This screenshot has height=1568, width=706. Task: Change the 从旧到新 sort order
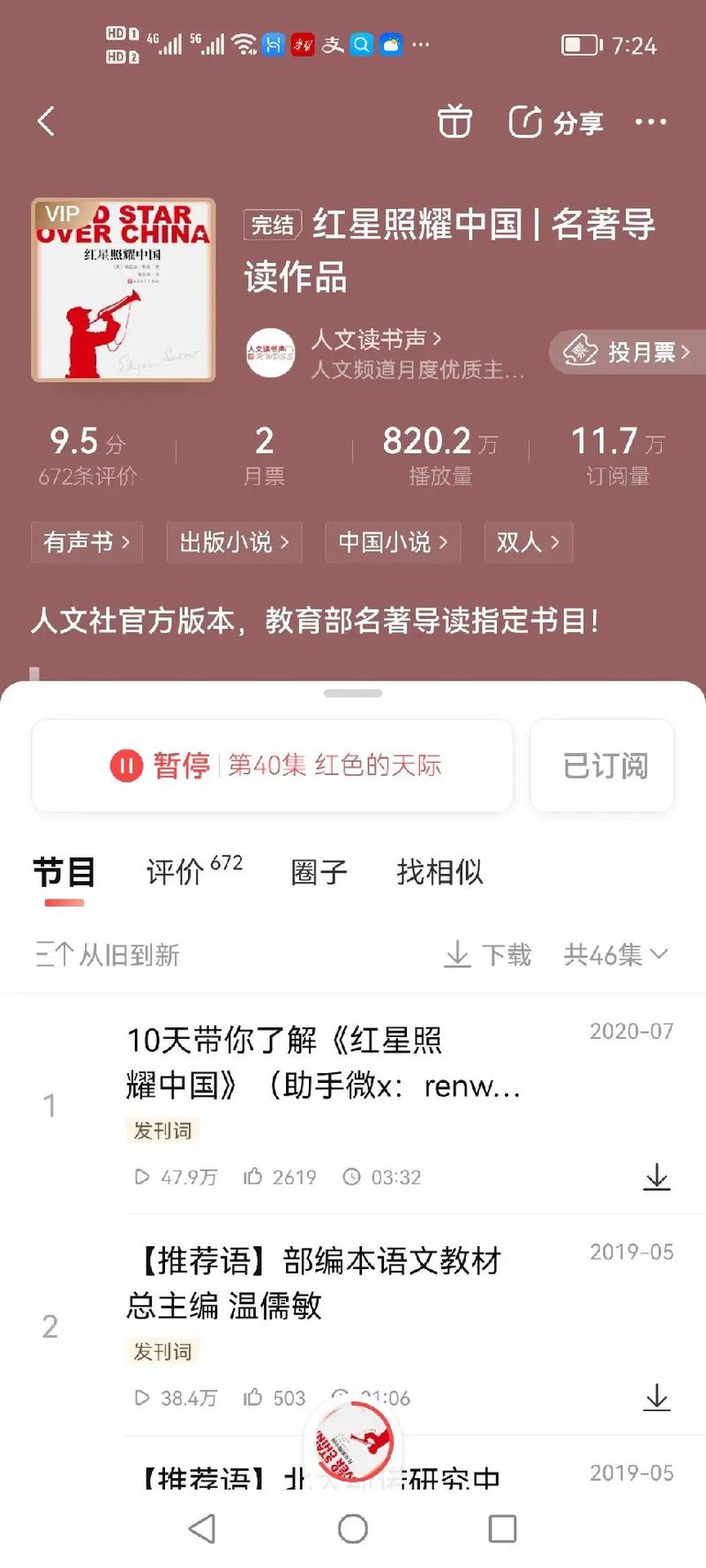pos(106,955)
